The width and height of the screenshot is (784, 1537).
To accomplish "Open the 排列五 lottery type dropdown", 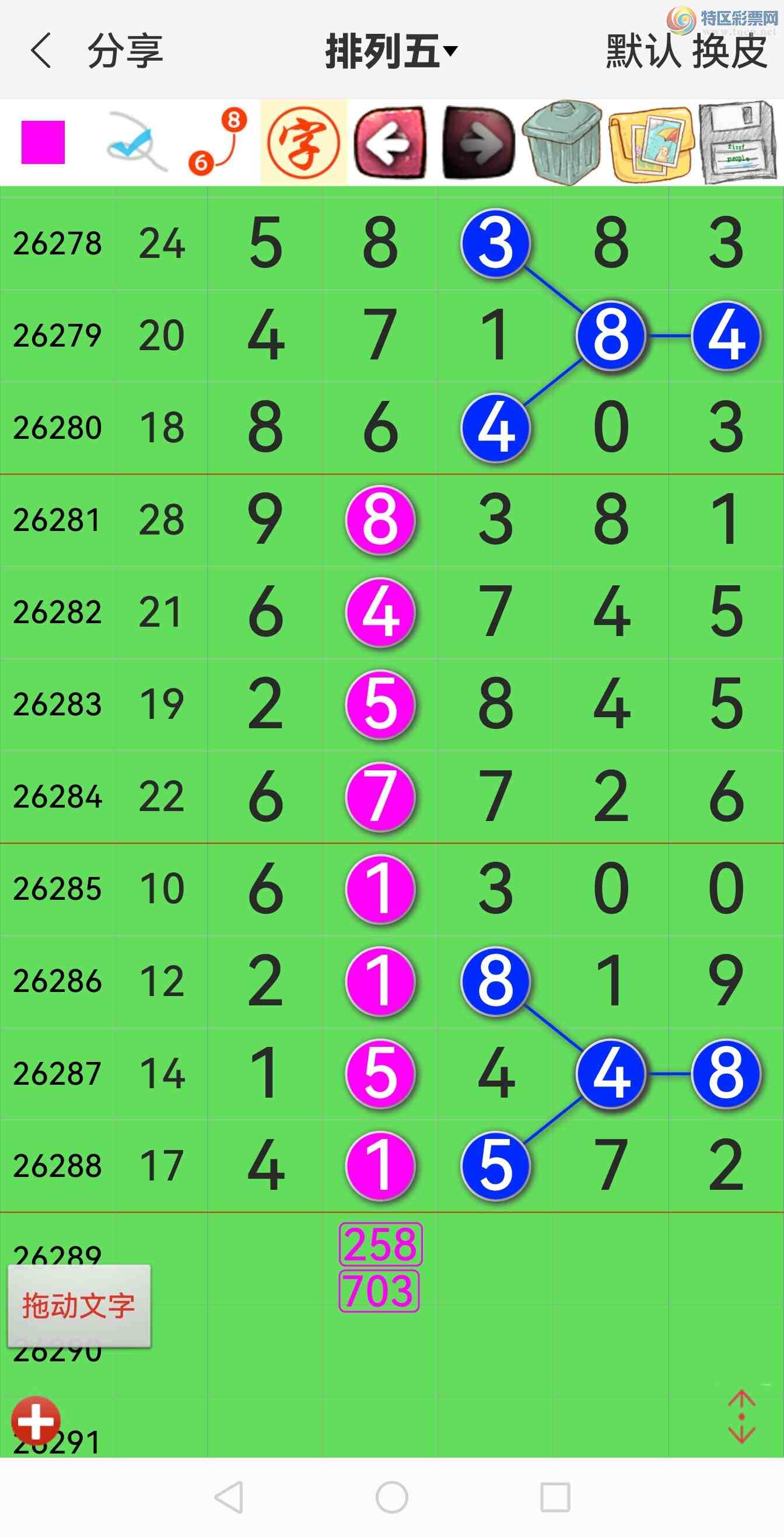I will (x=391, y=51).
